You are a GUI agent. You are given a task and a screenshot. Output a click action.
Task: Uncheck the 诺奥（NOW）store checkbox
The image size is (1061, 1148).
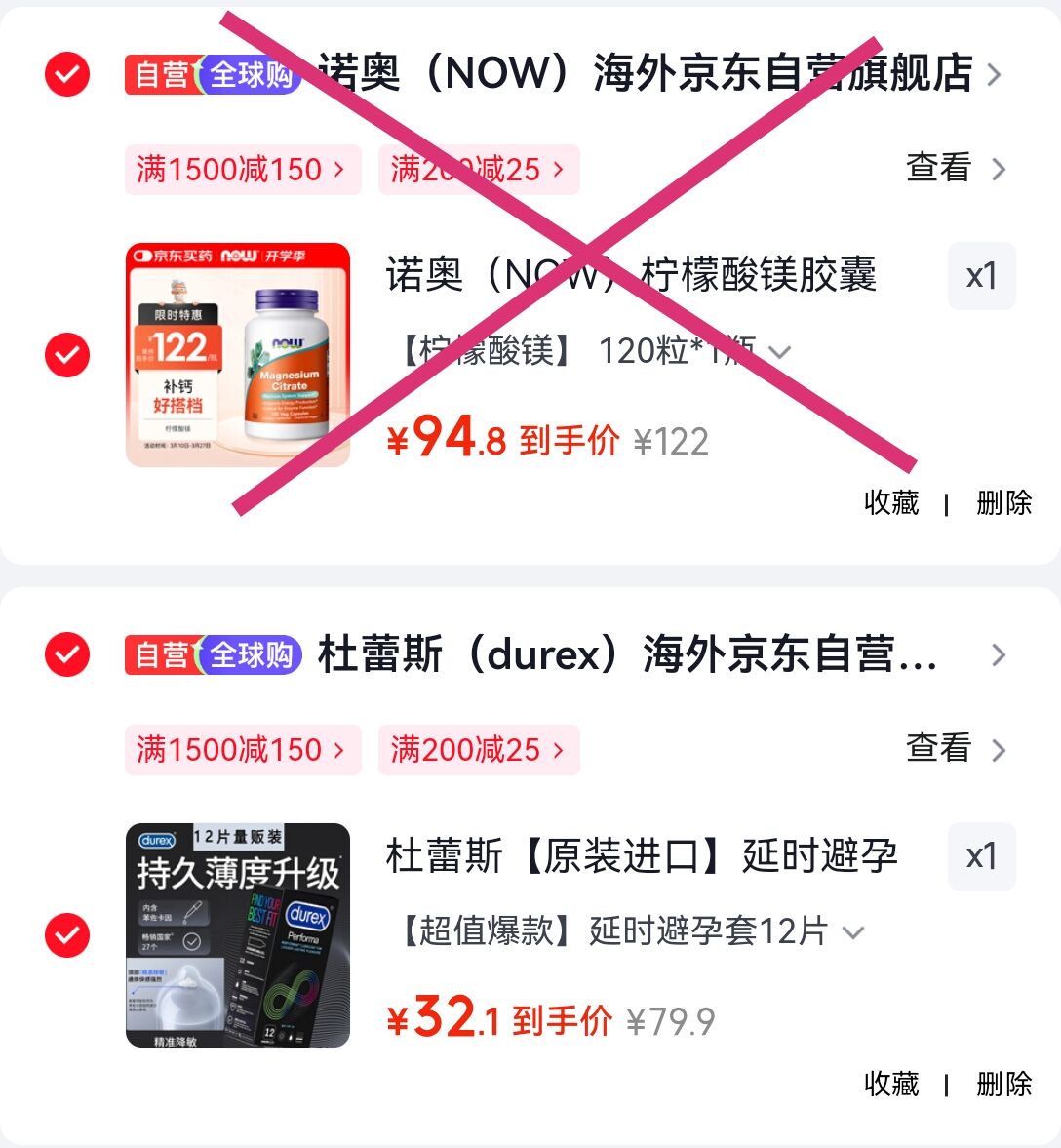point(67,74)
